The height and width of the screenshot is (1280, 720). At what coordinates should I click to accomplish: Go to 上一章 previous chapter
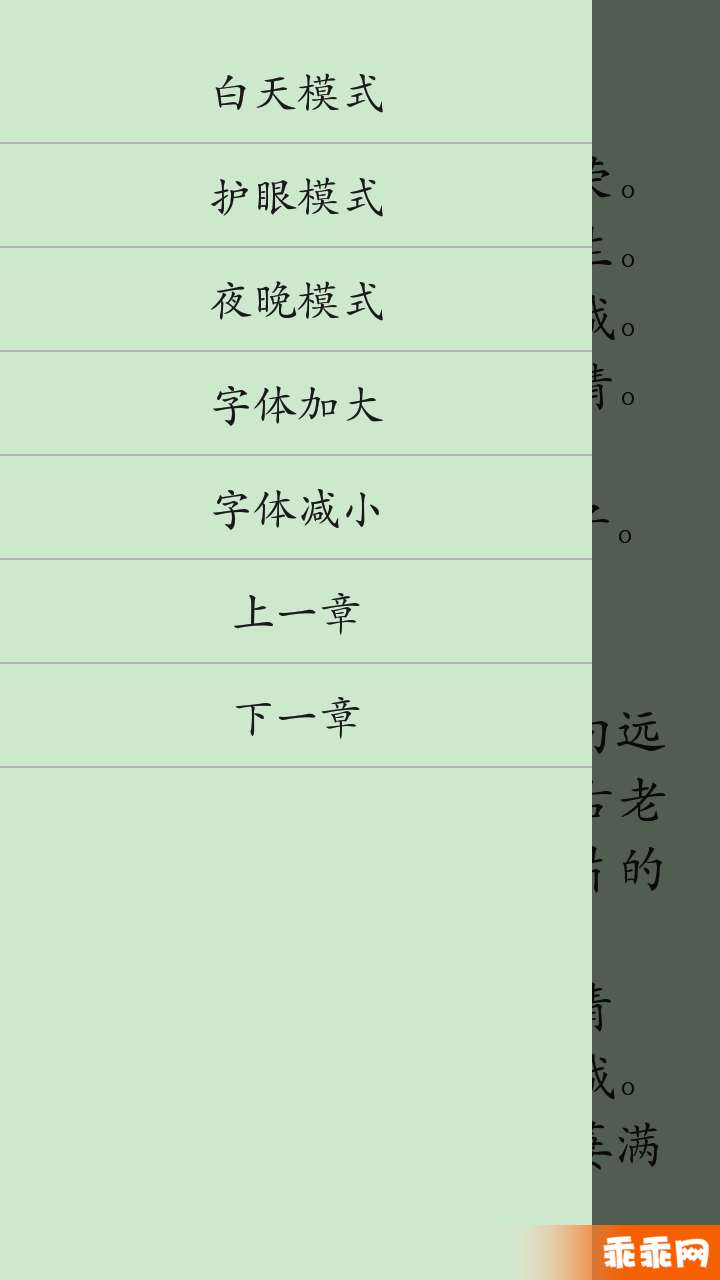(x=296, y=612)
